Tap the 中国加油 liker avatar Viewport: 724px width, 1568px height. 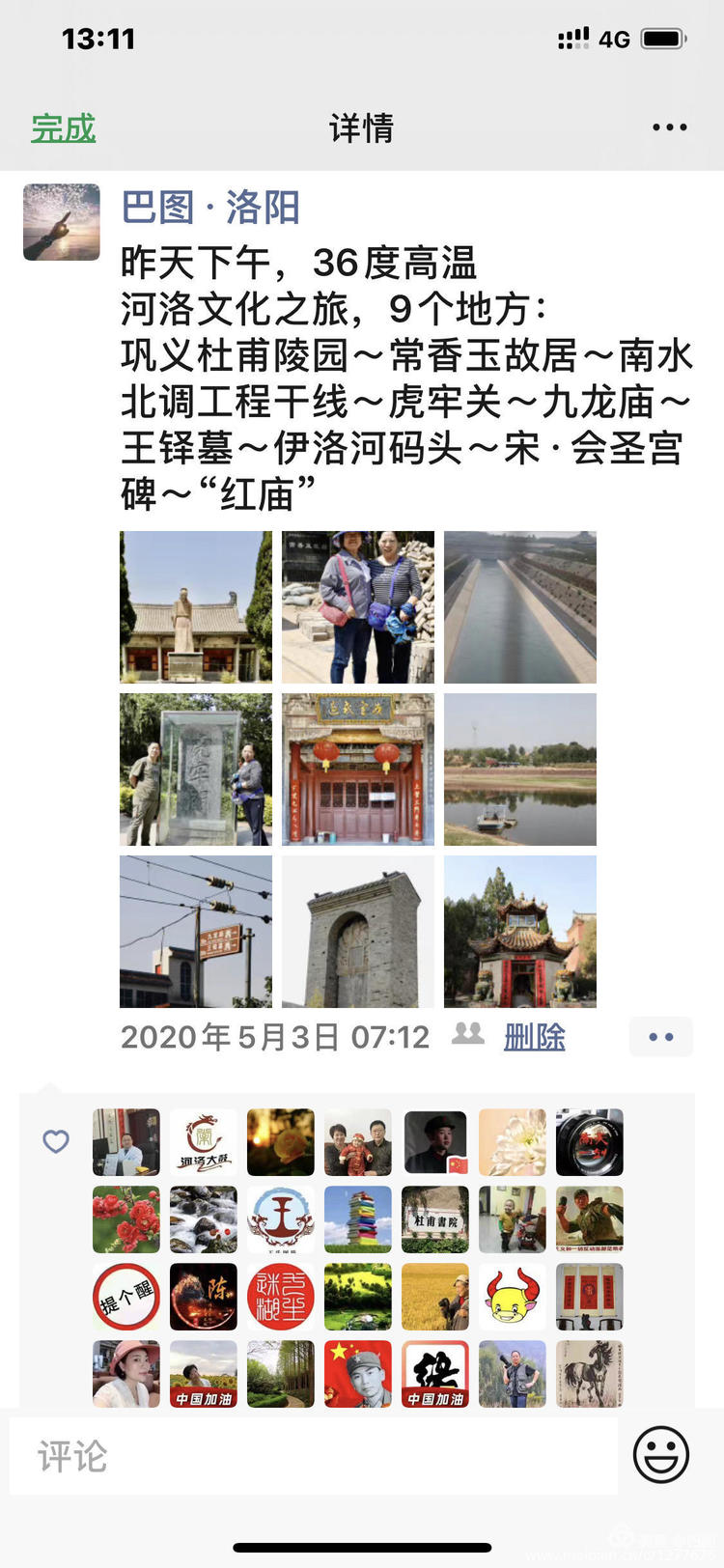(x=203, y=1375)
